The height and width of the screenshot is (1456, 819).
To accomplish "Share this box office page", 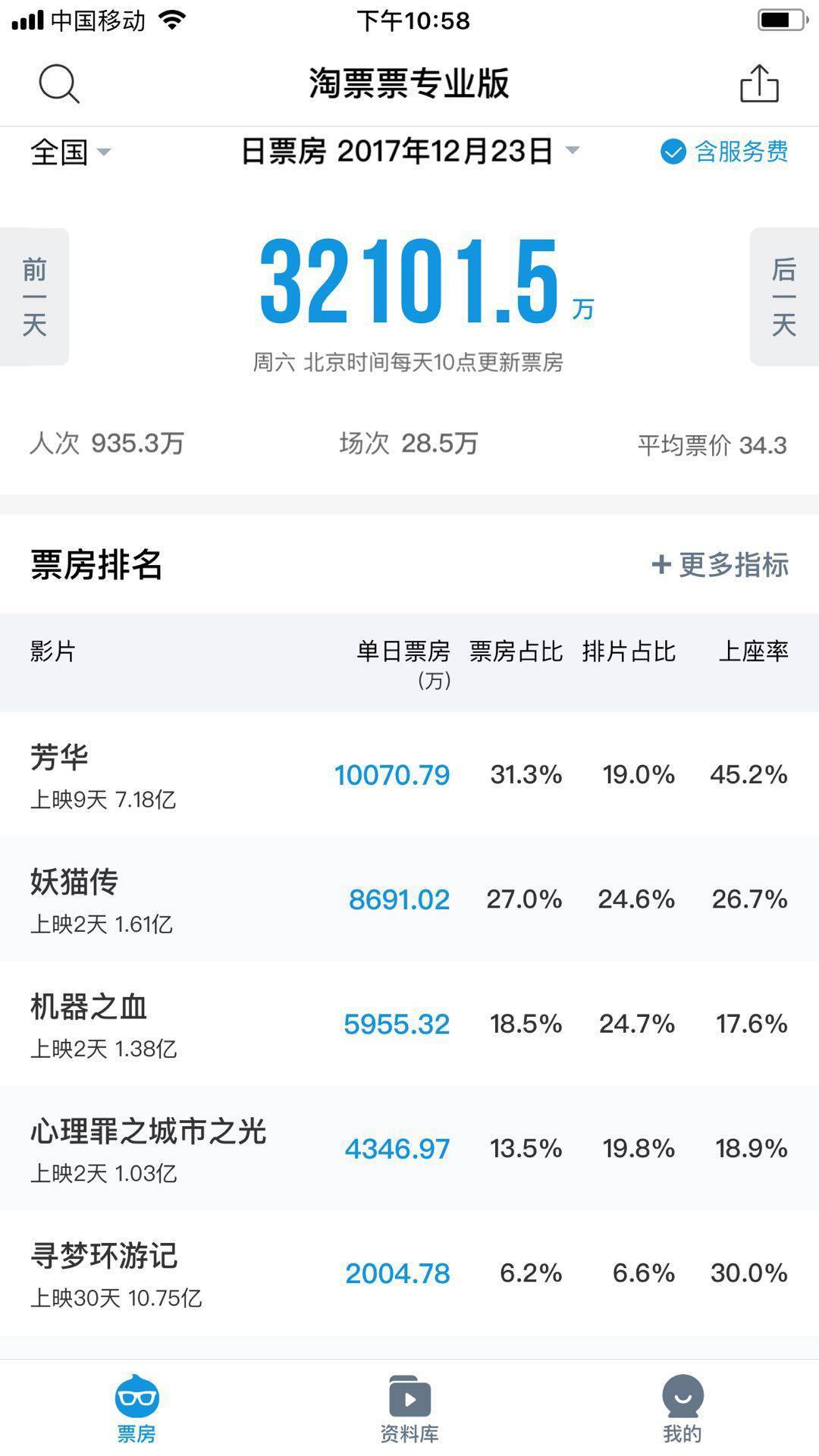I will coord(759,83).
